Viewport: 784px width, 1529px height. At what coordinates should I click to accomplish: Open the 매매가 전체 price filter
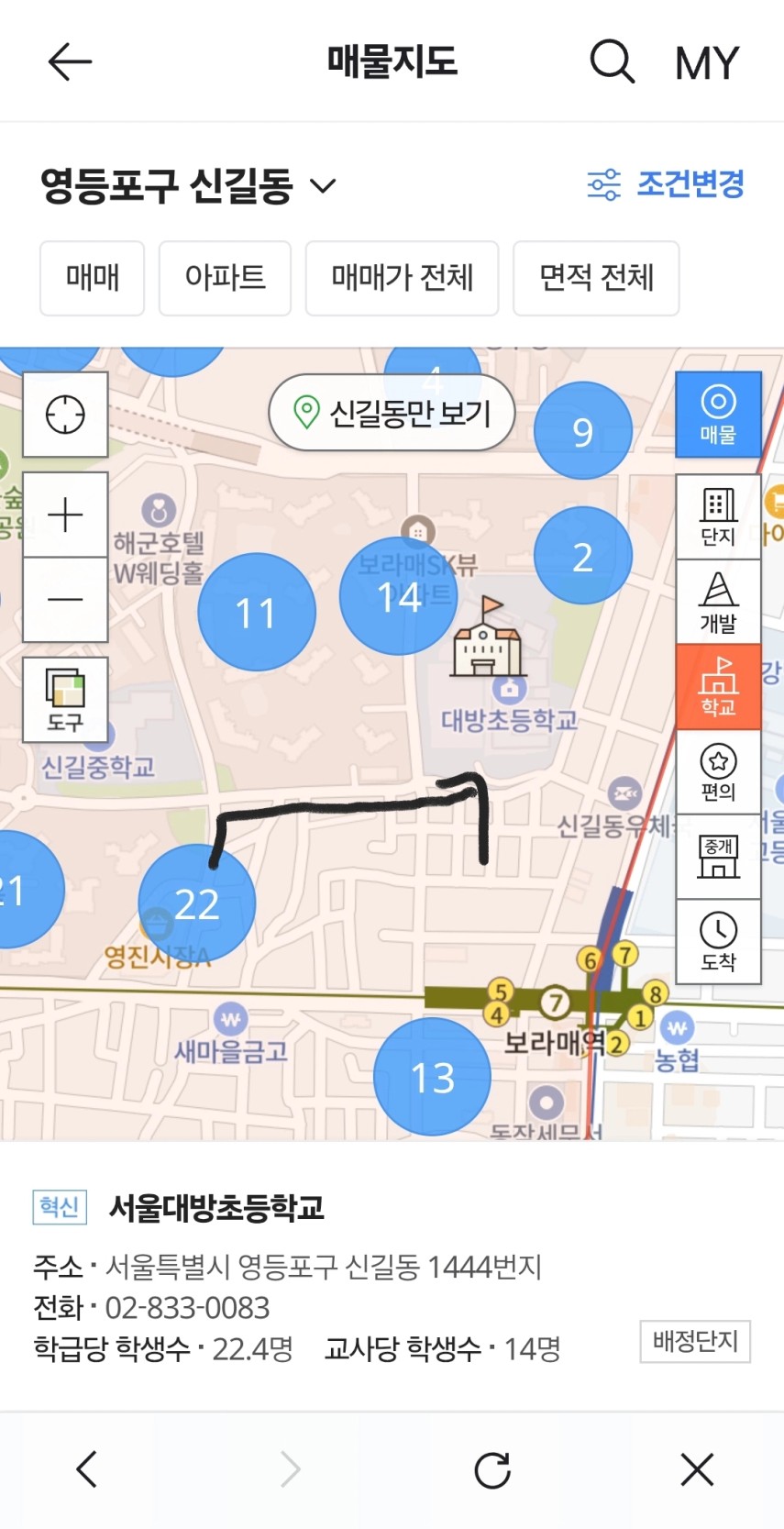[x=402, y=278]
